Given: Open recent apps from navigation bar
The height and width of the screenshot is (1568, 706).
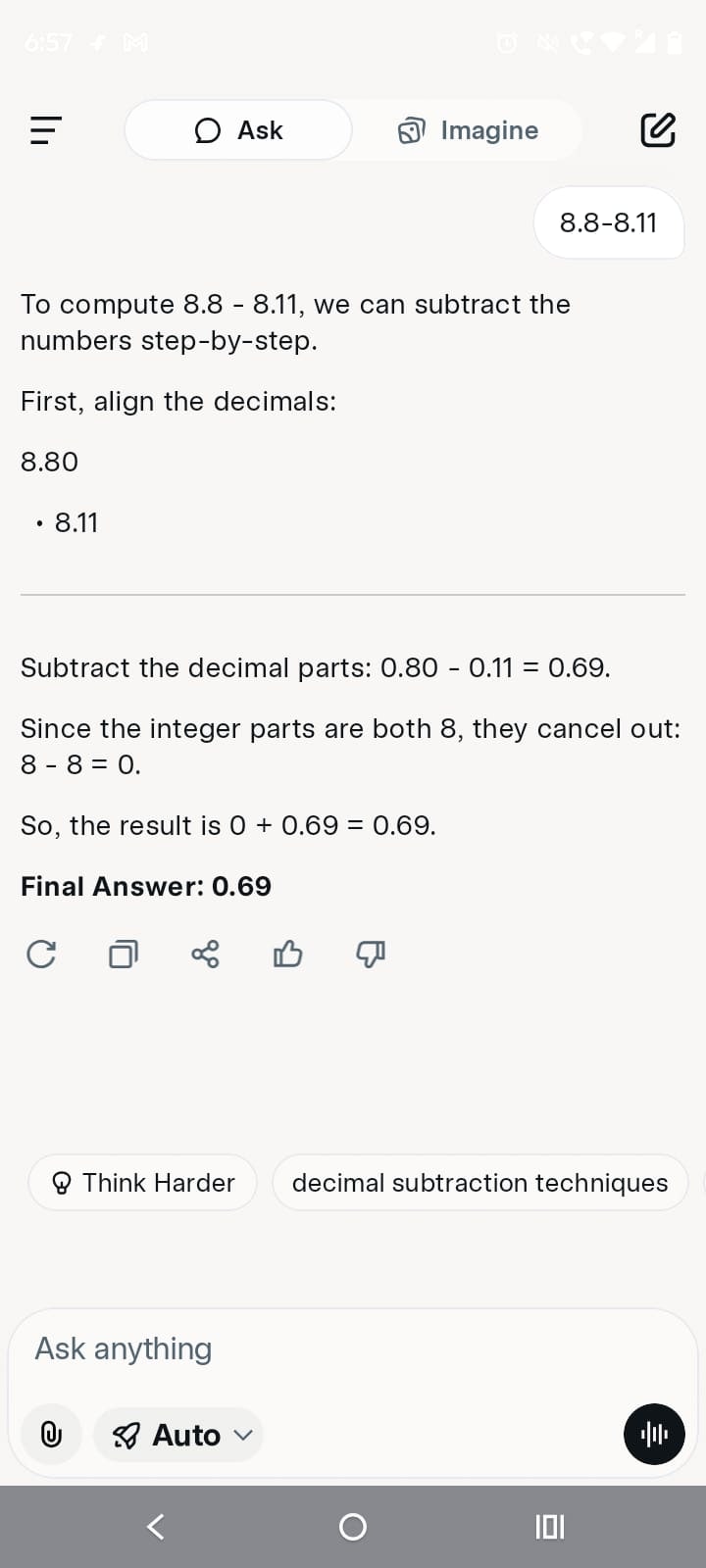Looking at the screenshot, I should (x=549, y=1527).
